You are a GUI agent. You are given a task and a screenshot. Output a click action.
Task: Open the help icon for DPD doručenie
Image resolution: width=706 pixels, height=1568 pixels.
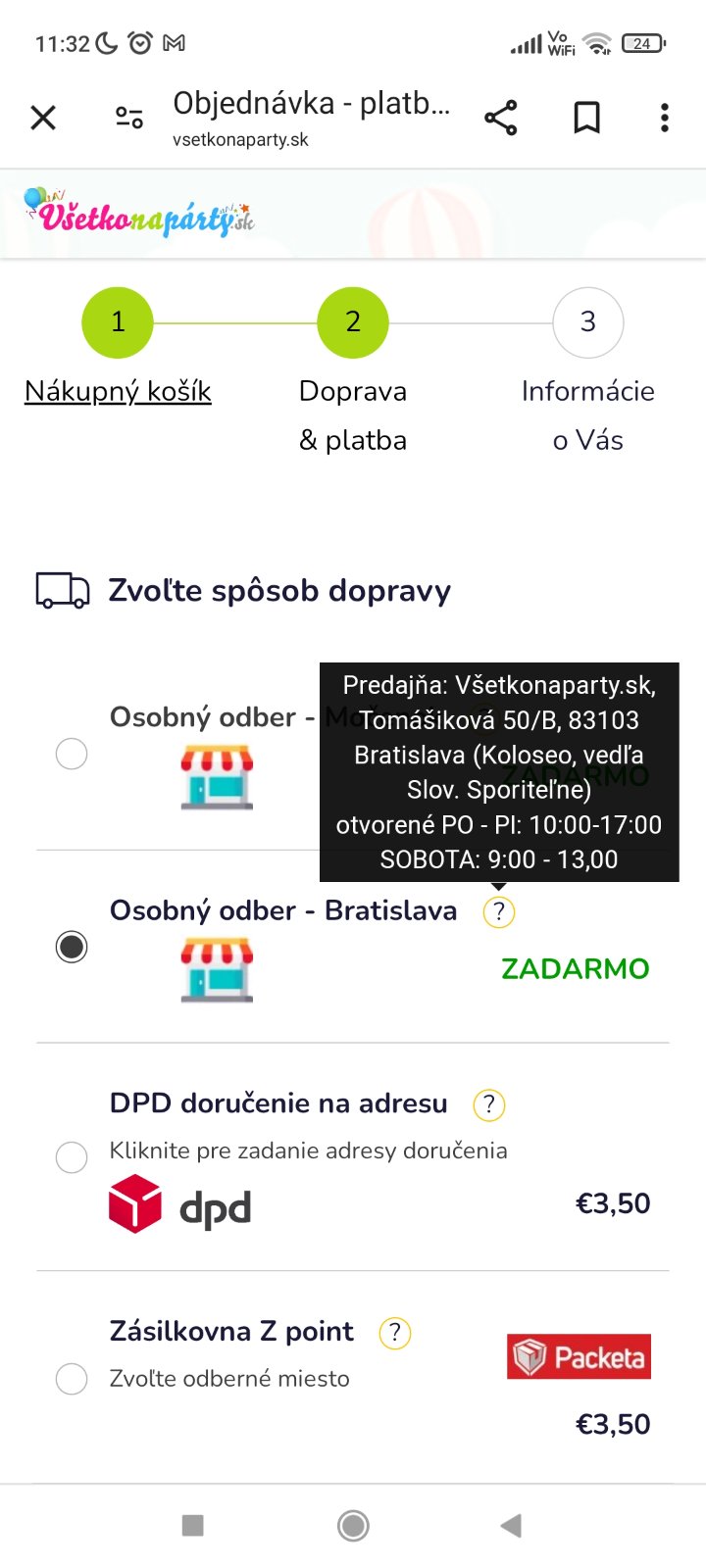point(488,1105)
